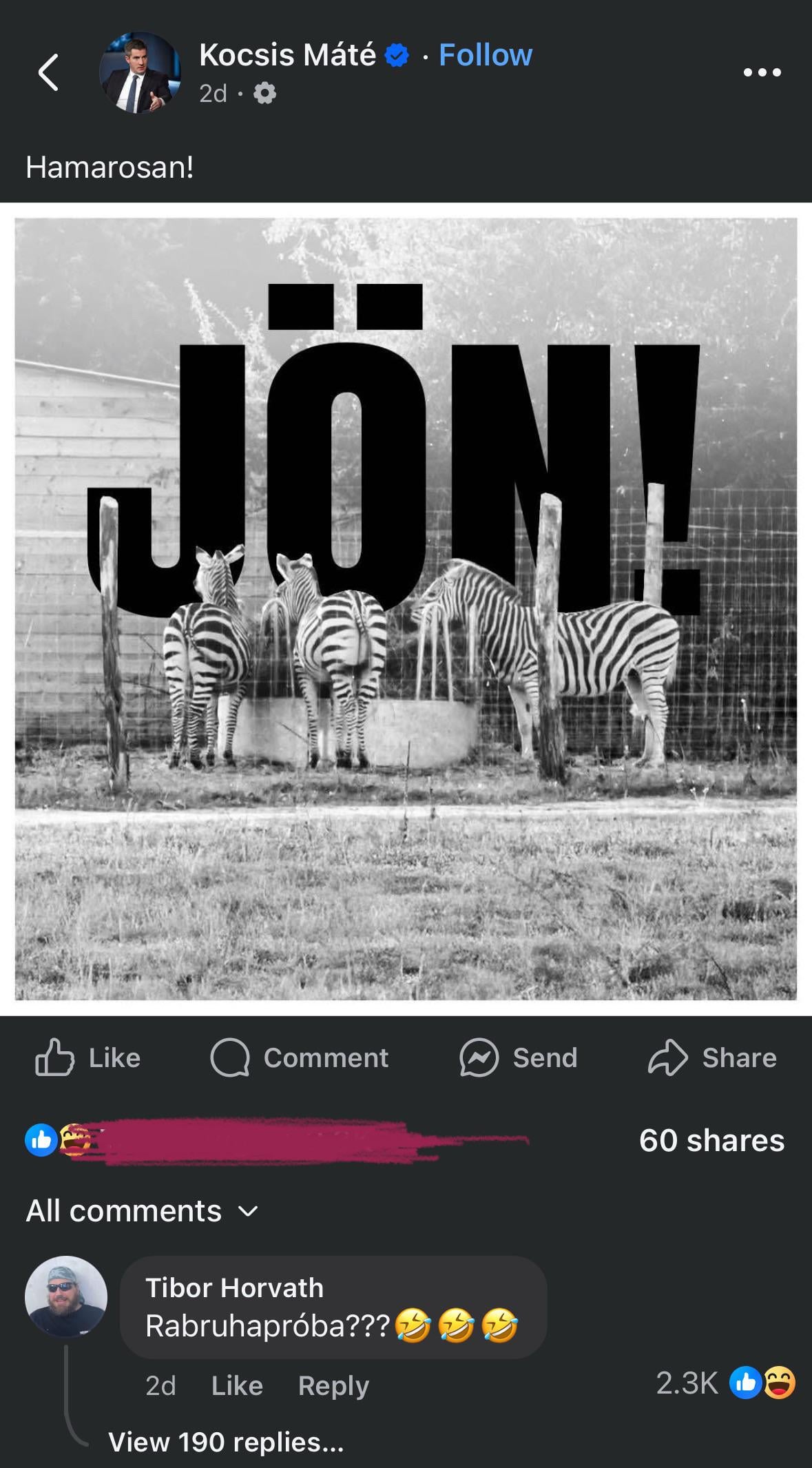Like the Hamarosan! post

(x=87, y=1057)
